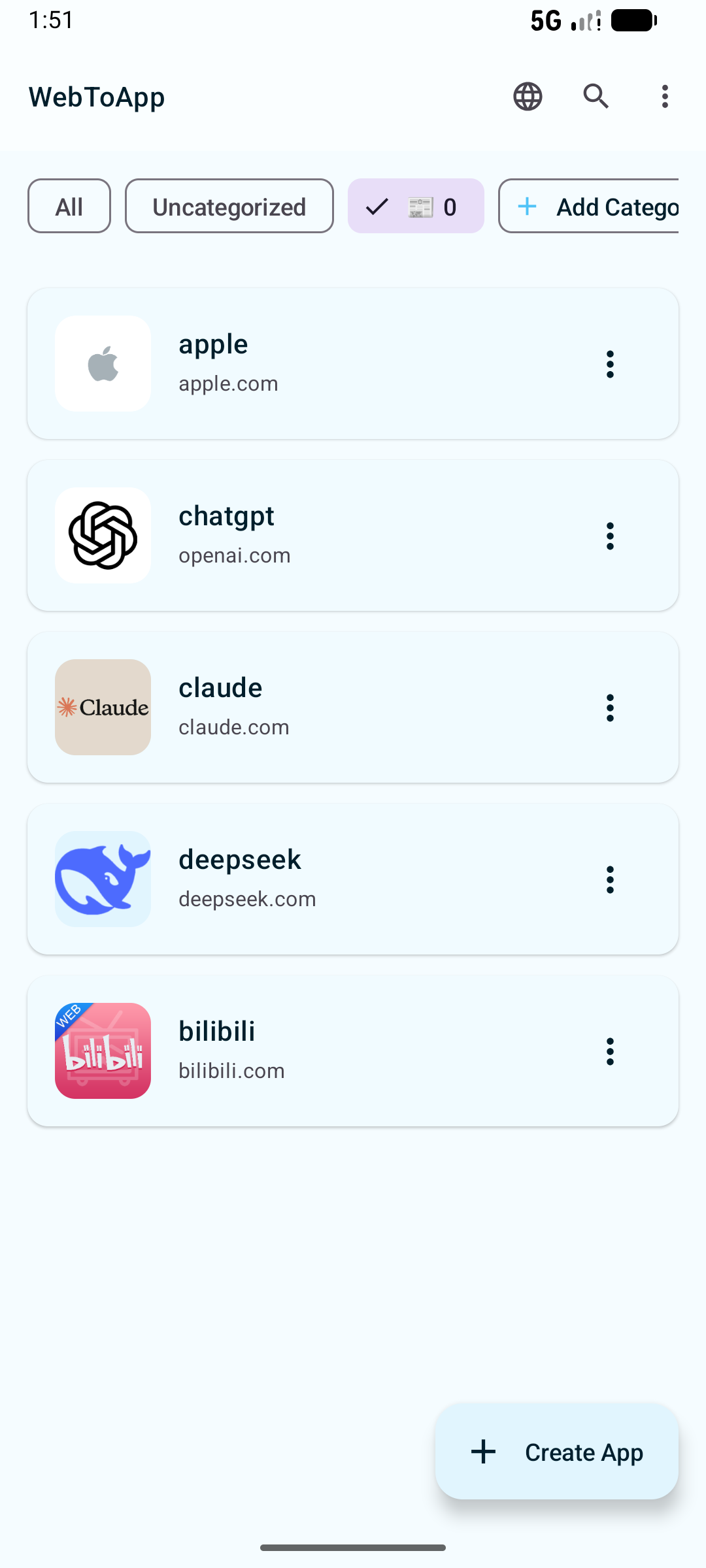Open search from the top bar
The image size is (706, 1568).
pyautogui.click(x=596, y=96)
